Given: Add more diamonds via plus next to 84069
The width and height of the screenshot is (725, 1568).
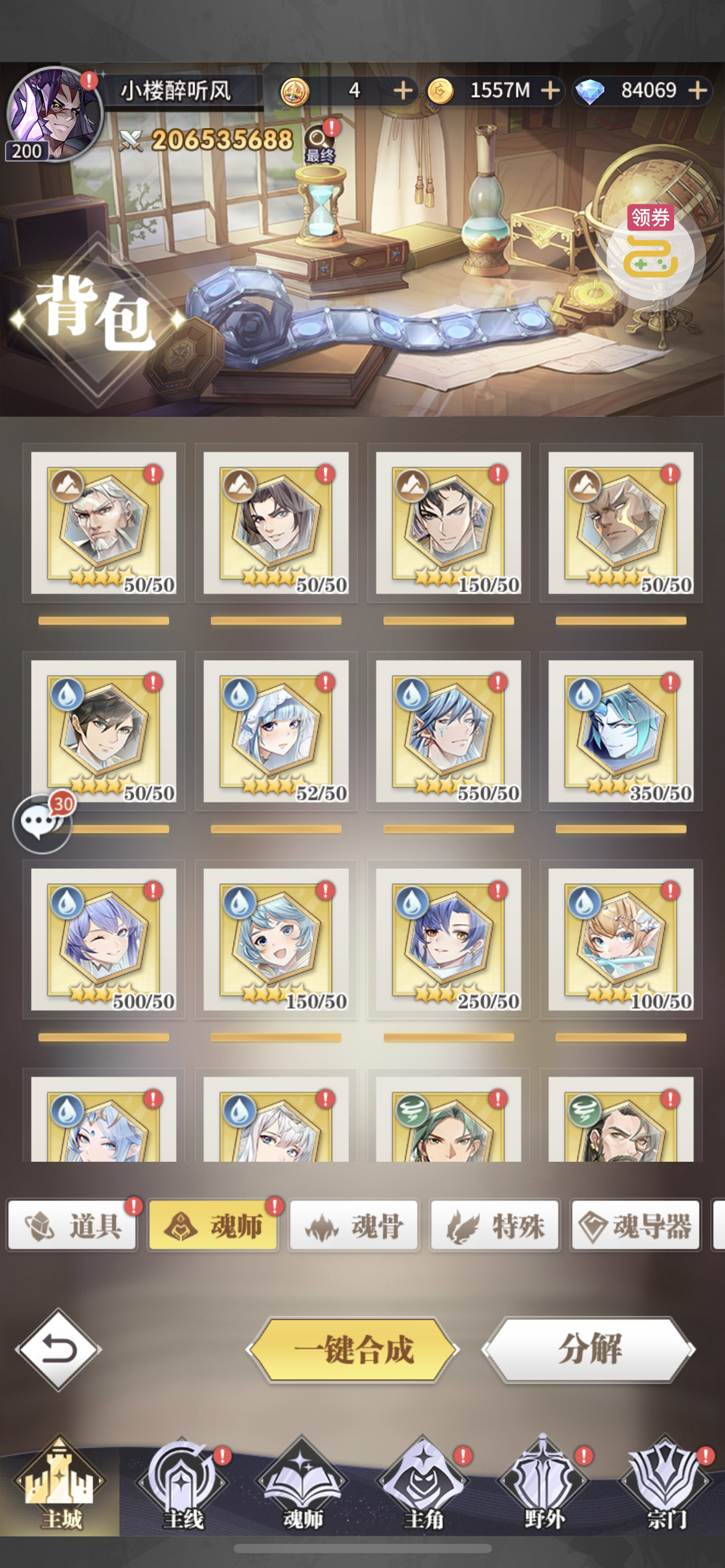Looking at the screenshot, I should (698, 90).
